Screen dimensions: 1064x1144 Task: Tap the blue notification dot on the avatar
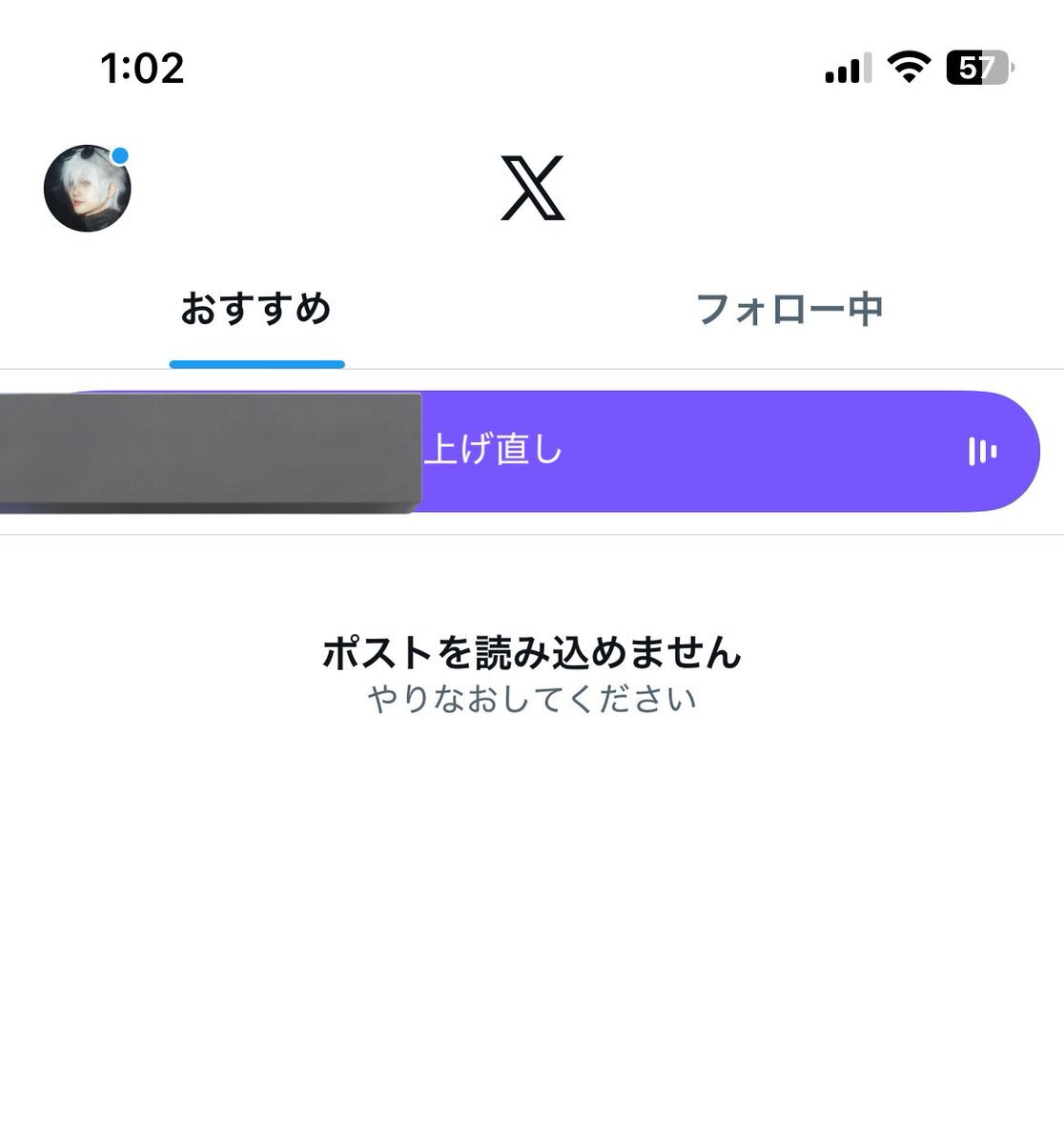120,153
